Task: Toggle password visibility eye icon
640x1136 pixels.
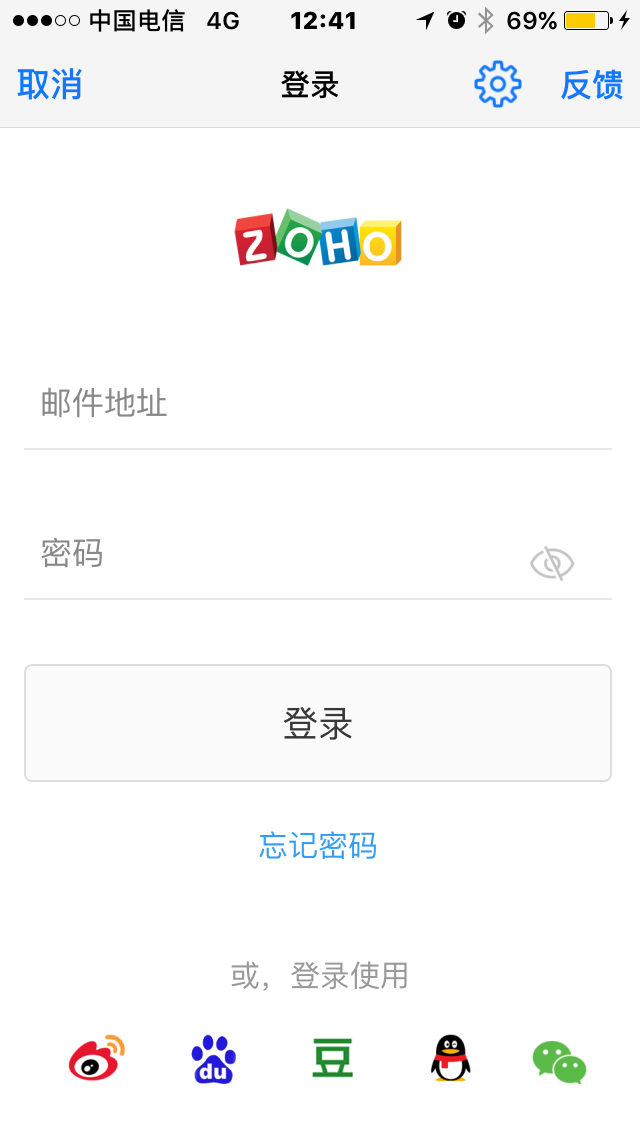Action: (x=551, y=564)
